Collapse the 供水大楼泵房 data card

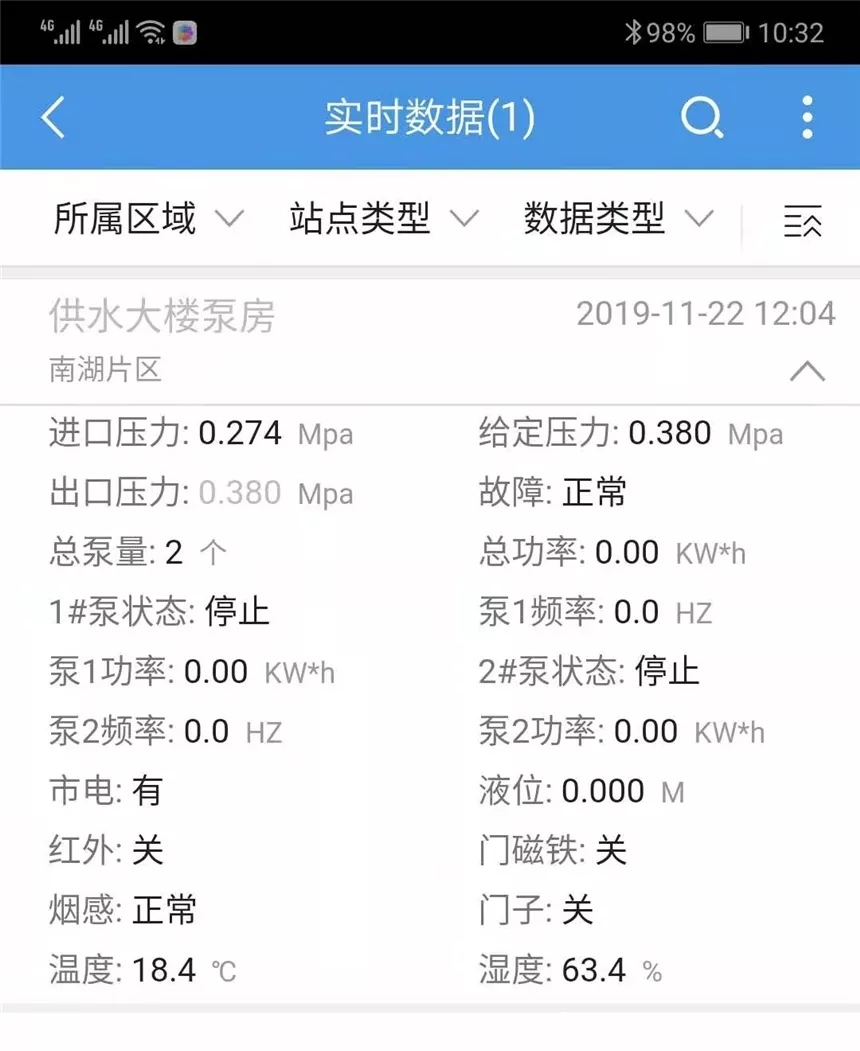807,371
